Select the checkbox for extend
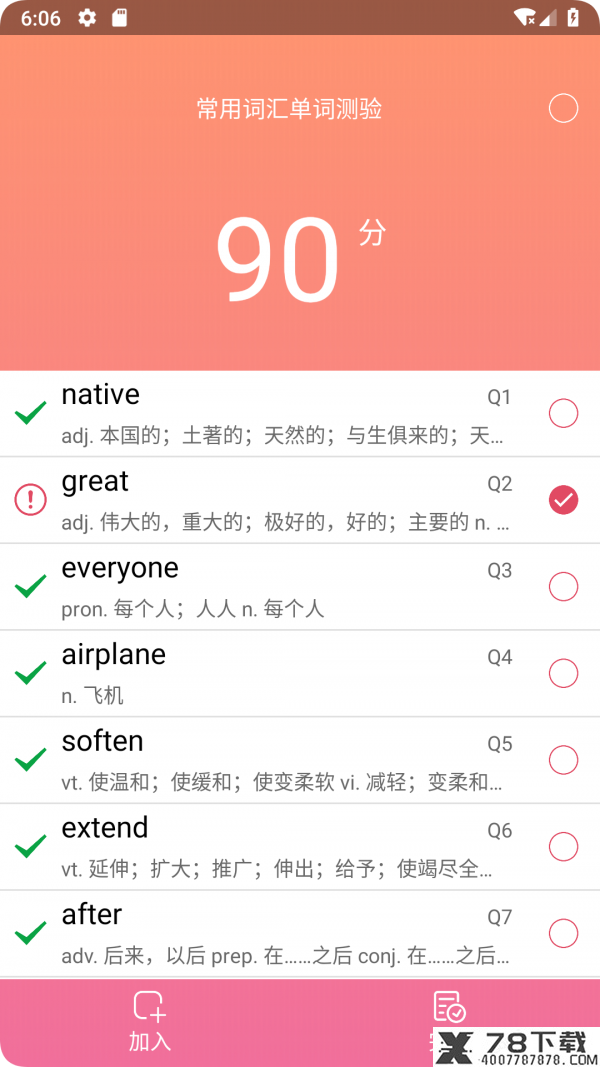600x1067 pixels. point(563,847)
